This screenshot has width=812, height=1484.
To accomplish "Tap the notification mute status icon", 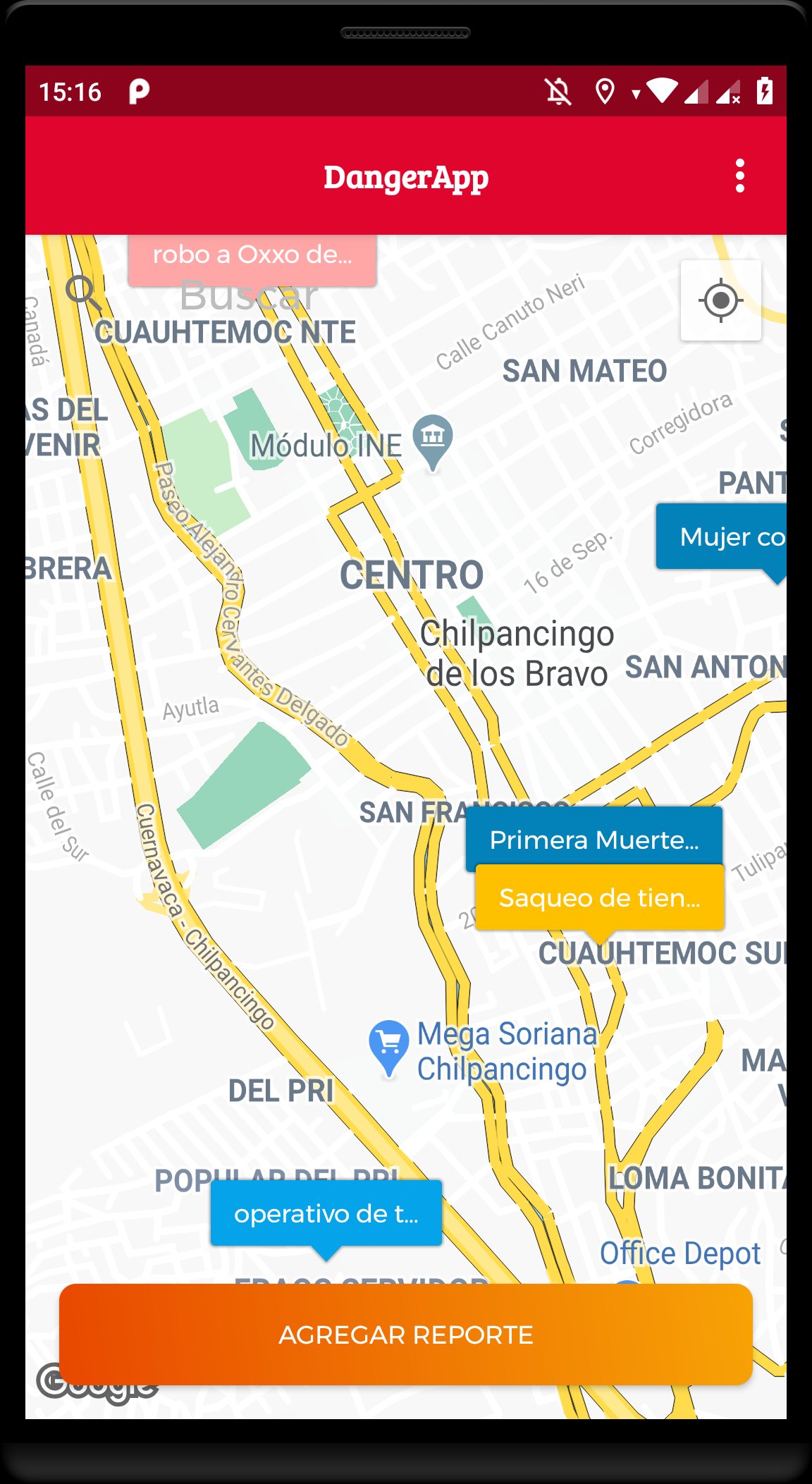I will point(558,92).
